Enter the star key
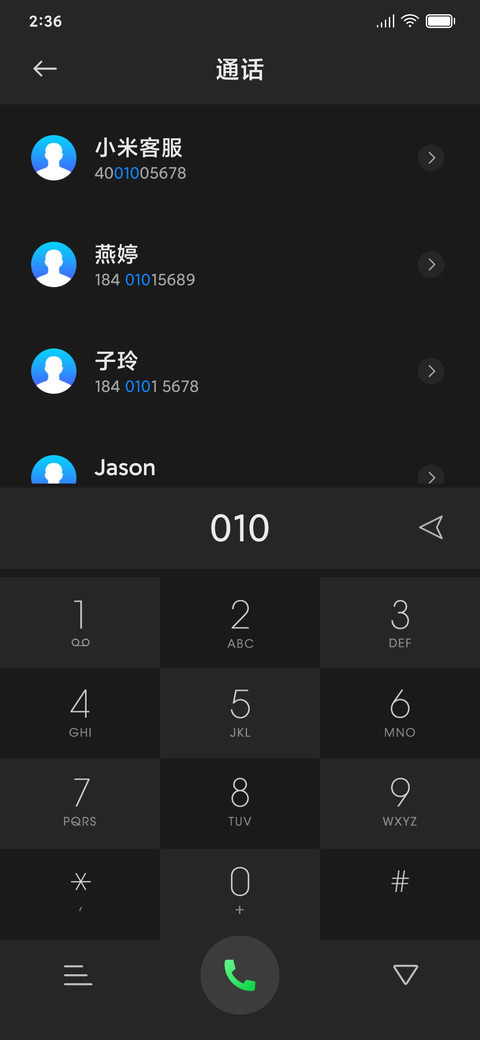 click(80, 893)
